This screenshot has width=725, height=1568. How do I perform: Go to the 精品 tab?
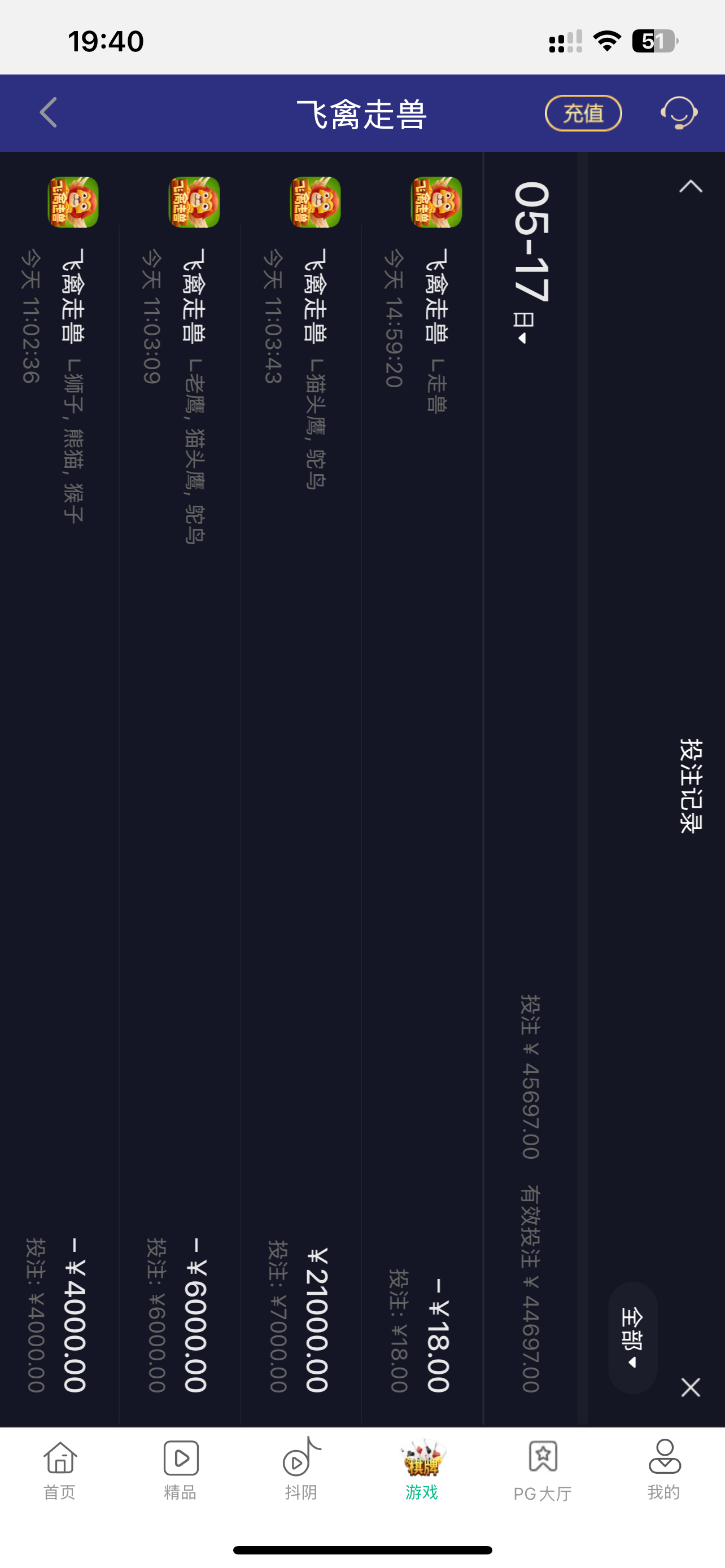[x=180, y=1470]
